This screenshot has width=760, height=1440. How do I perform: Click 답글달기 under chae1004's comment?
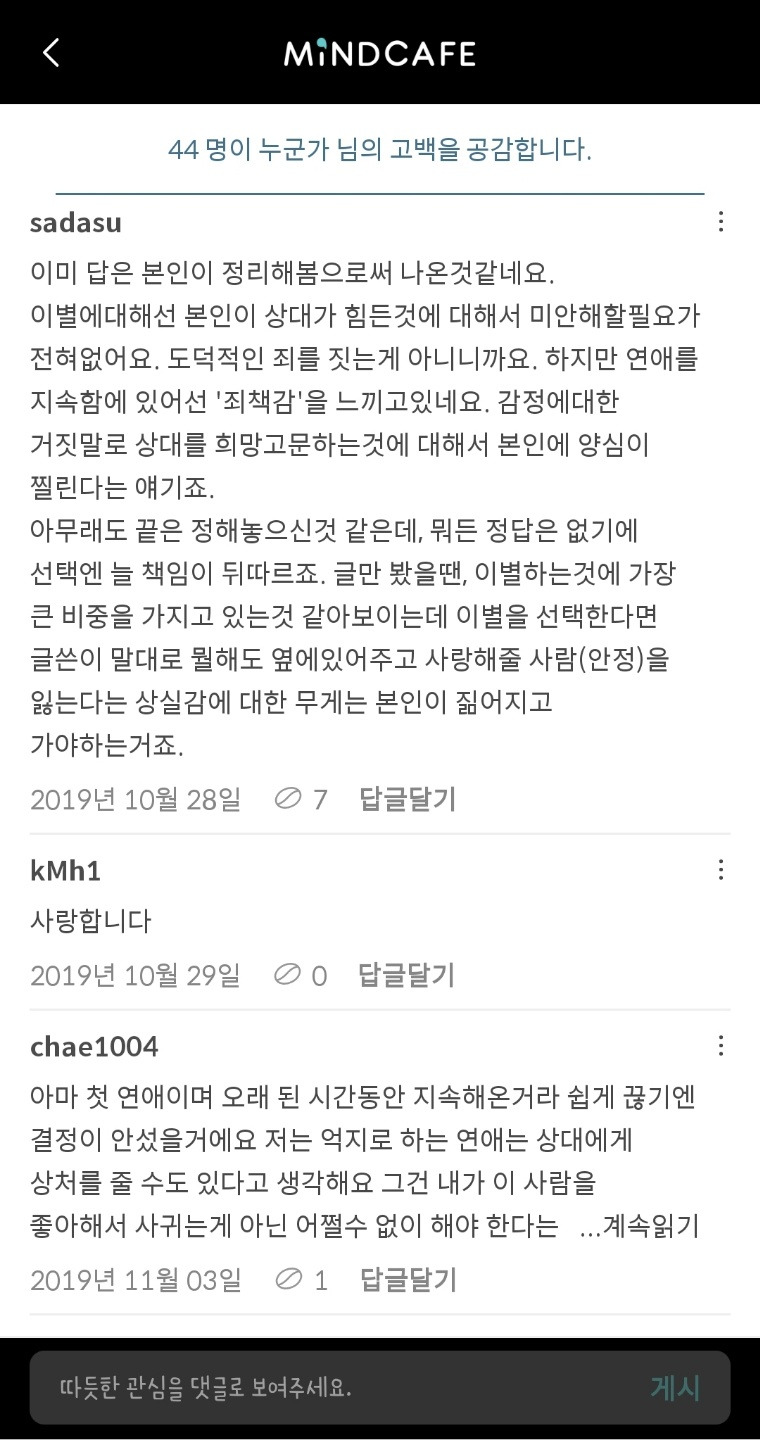(408, 1279)
